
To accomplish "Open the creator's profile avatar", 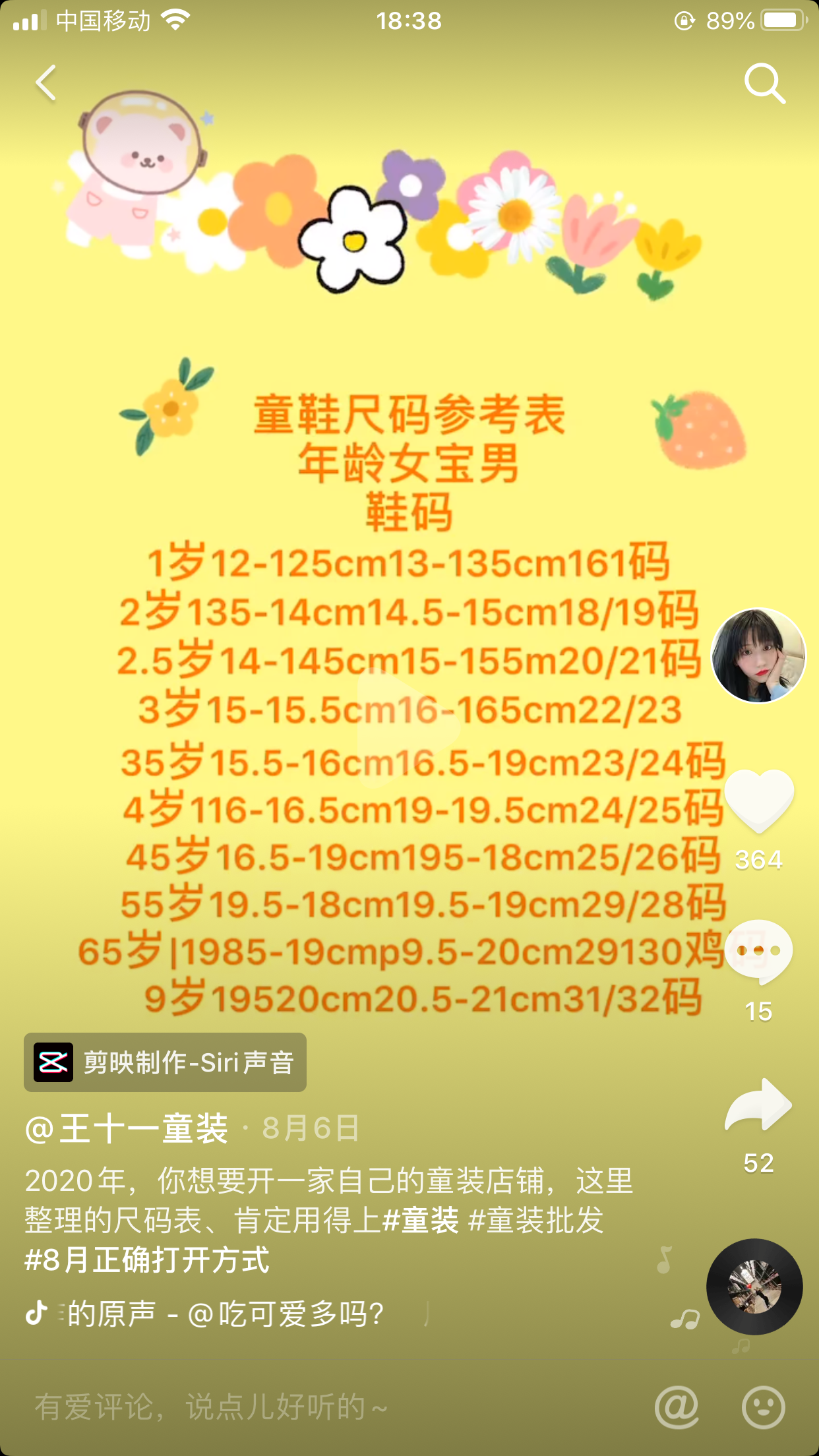I will pos(758,655).
